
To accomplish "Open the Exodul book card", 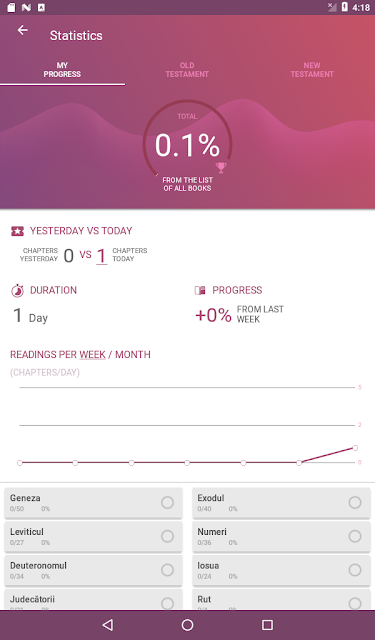I will click(281, 503).
